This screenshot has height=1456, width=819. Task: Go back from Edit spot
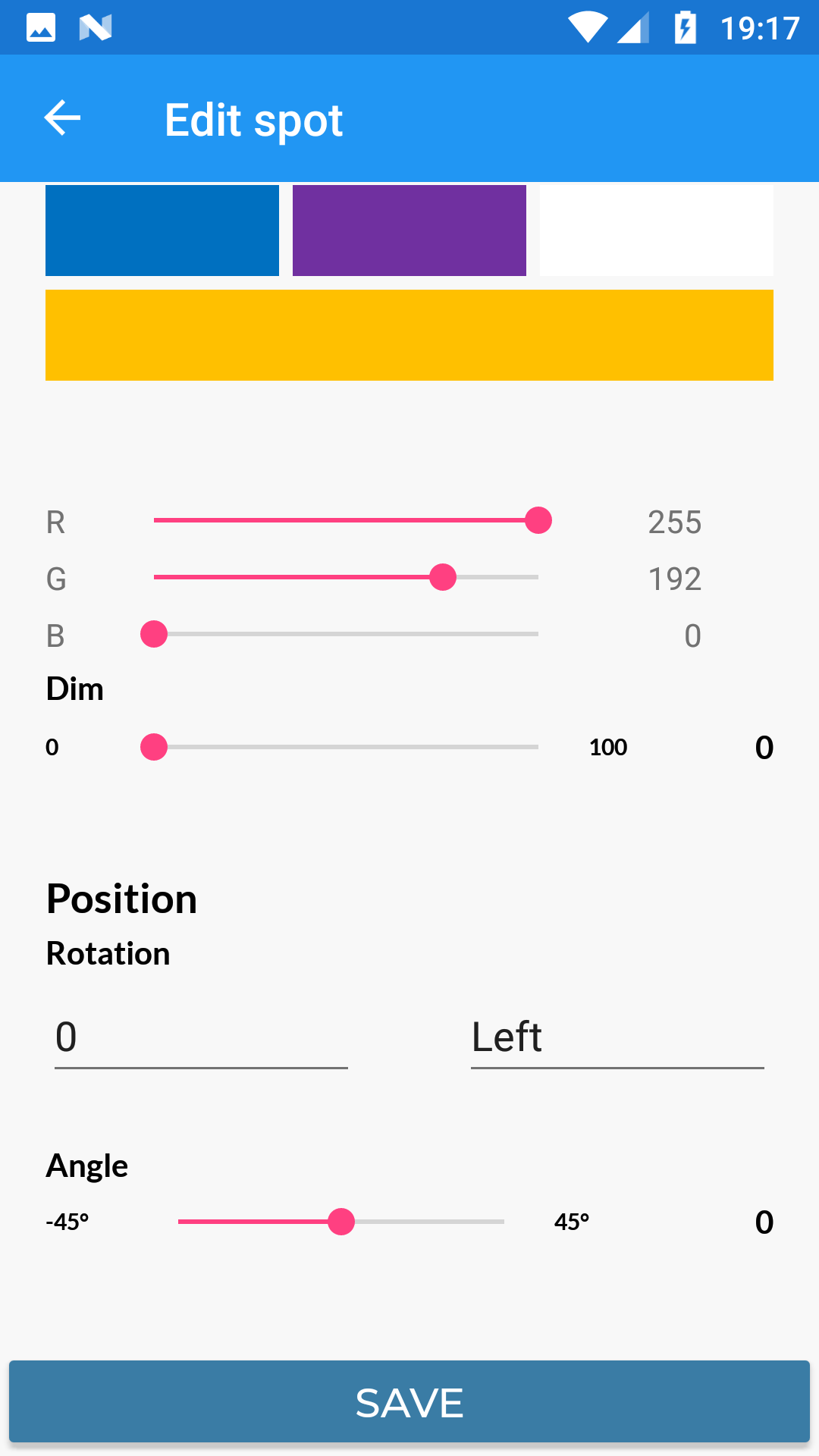[62, 118]
